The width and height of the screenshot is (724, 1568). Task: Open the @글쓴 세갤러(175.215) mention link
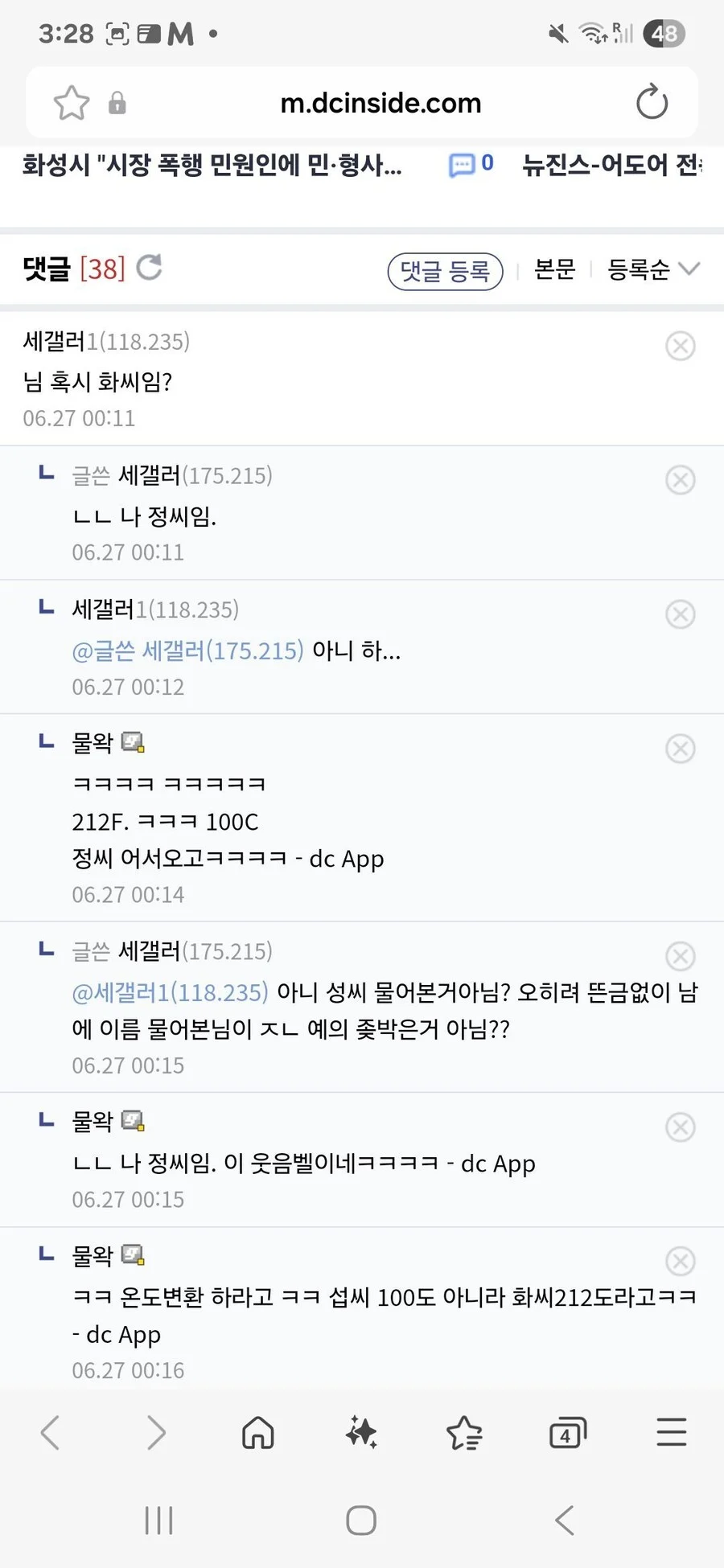[x=188, y=651]
